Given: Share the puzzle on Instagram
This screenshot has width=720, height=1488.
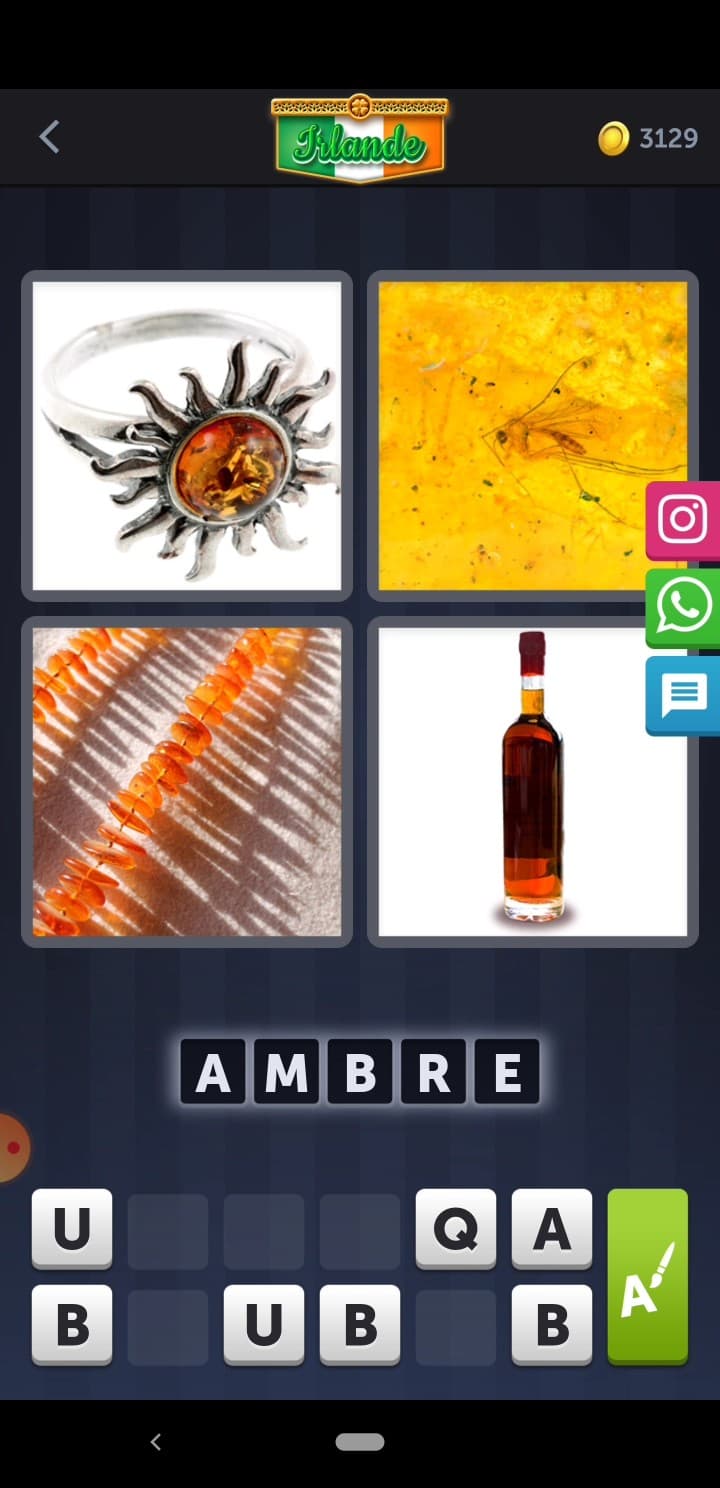Looking at the screenshot, I should pyautogui.click(x=684, y=520).
